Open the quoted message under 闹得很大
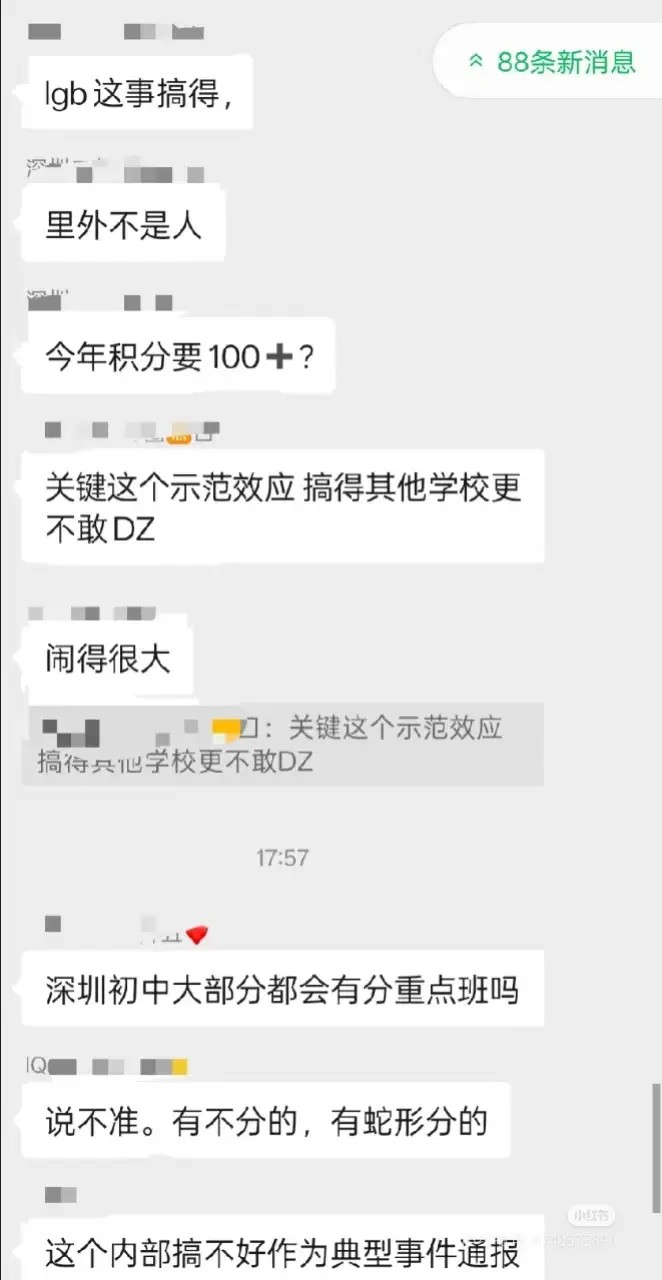 click(282, 745)
